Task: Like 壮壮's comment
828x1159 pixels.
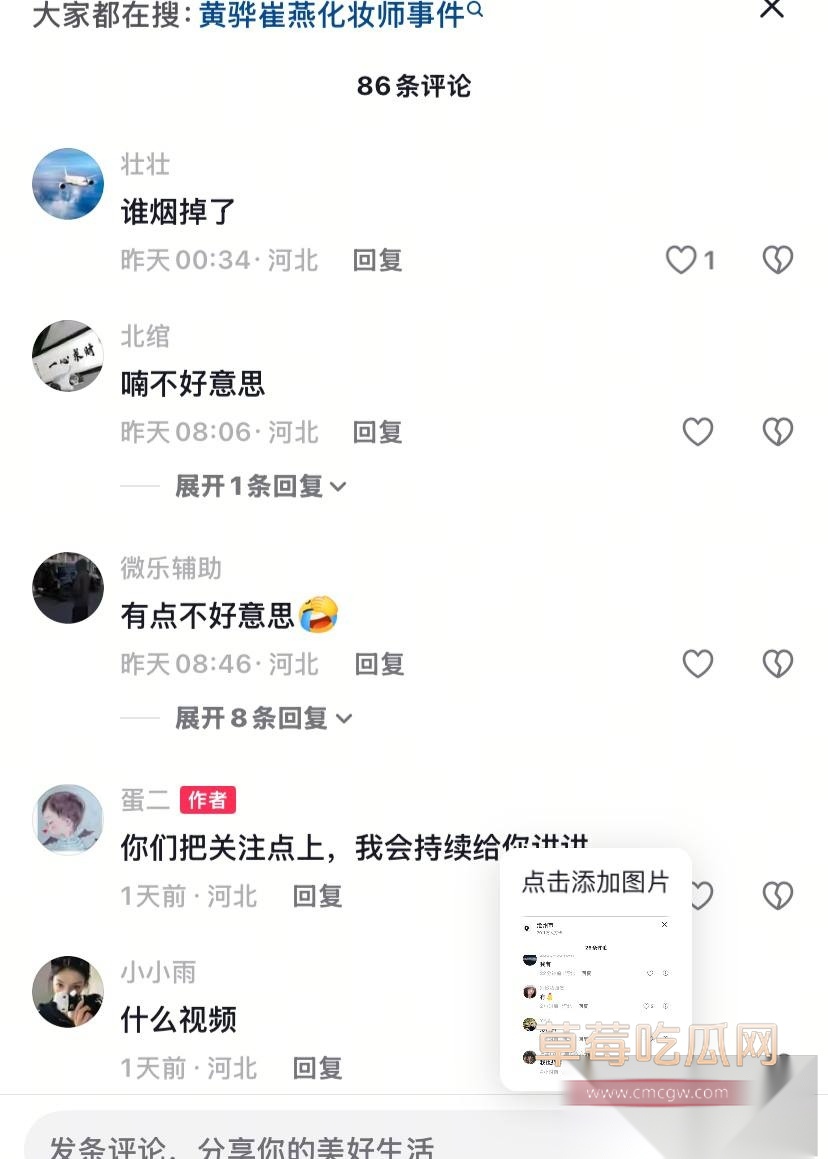Action: click(681, 260)
